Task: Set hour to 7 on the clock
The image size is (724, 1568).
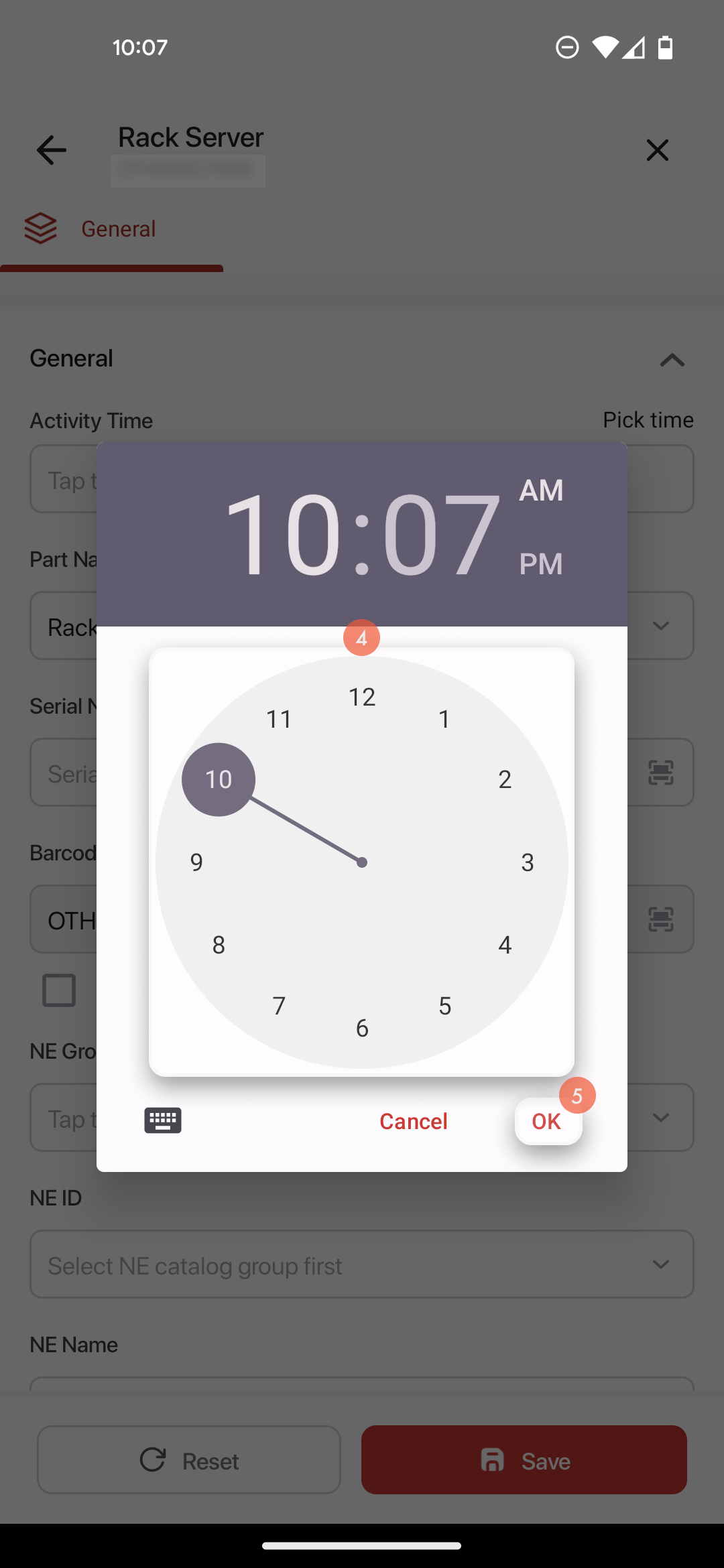Action: click(x=280, y=1006)
